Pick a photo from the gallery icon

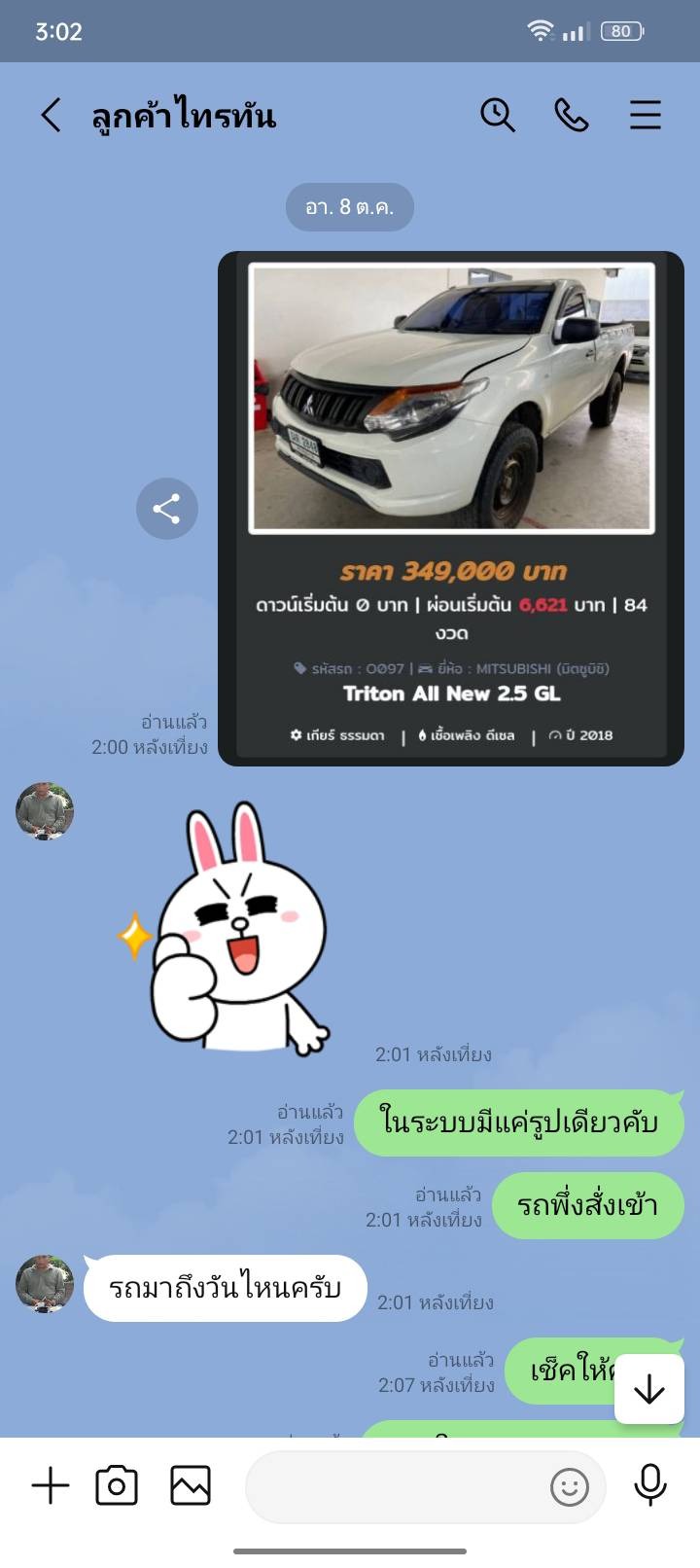(x=191, y=1486)
